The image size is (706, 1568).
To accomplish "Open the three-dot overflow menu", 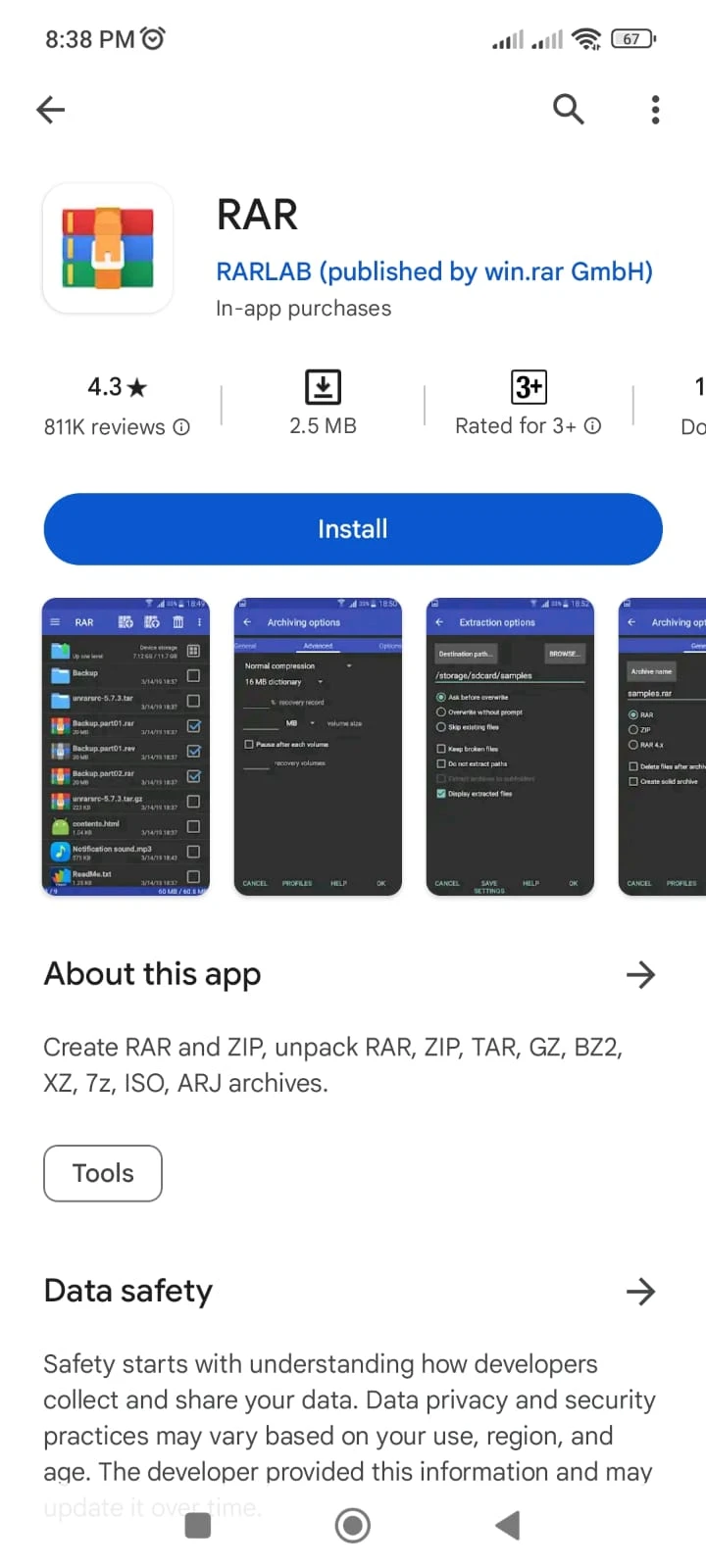I will [655, 109].
